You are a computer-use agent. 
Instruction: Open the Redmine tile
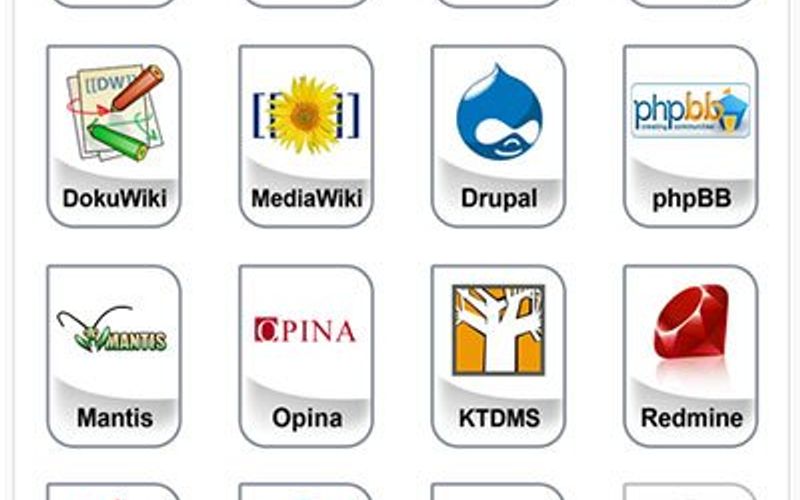[690, 355]
